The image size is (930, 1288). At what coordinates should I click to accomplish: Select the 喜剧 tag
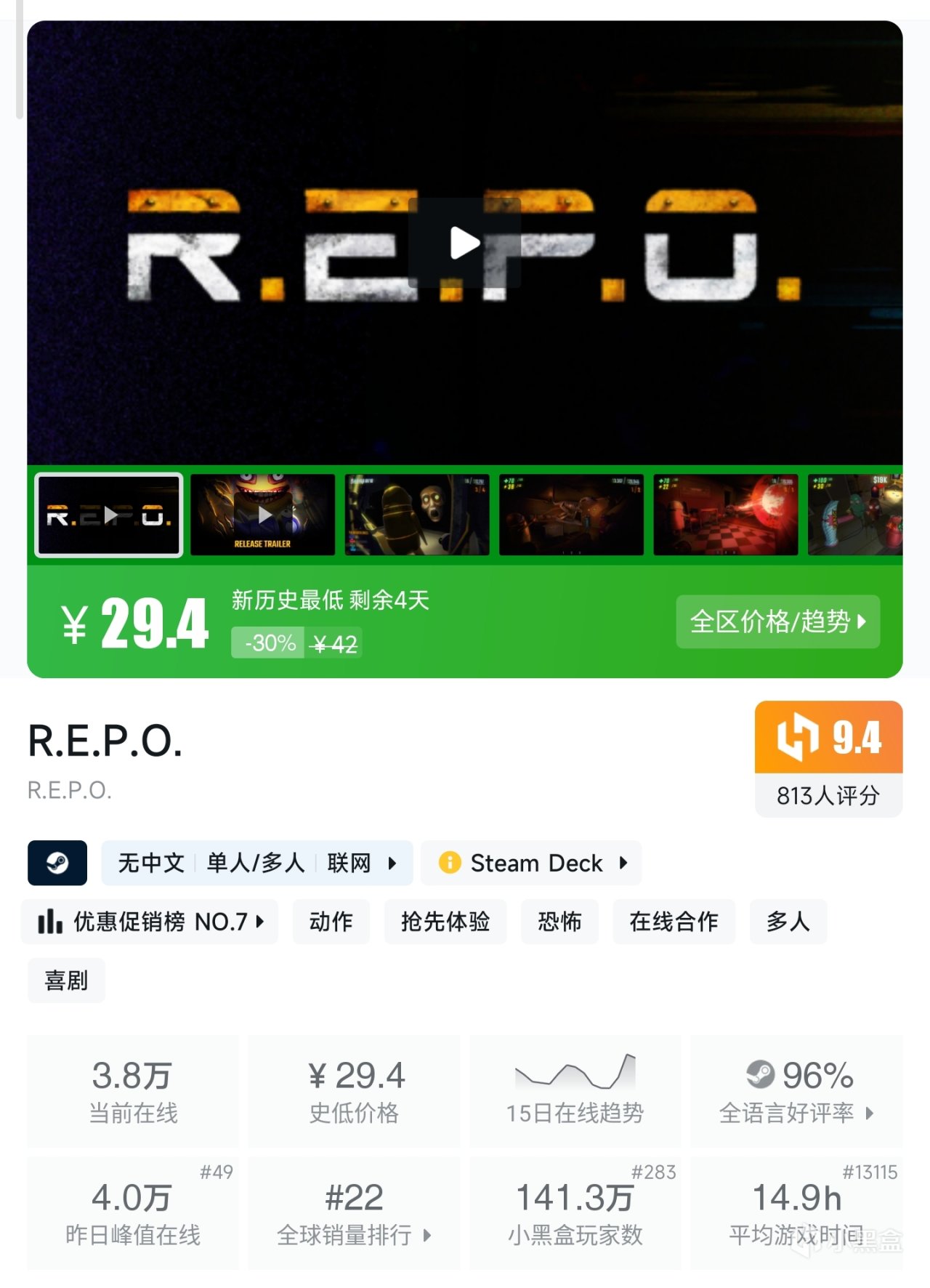(x=66, y=981)
